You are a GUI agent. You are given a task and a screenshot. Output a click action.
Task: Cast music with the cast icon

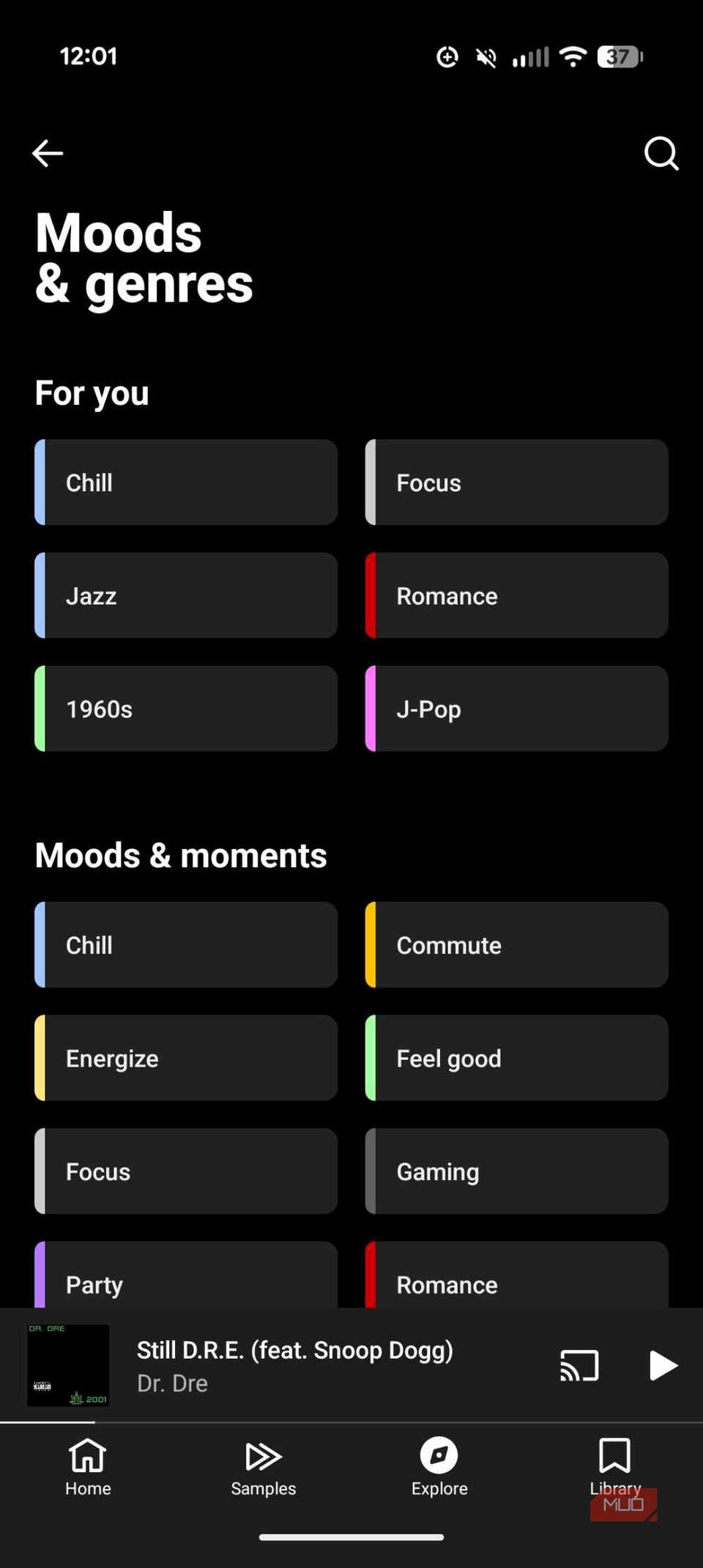click(x=579, y=1365)
